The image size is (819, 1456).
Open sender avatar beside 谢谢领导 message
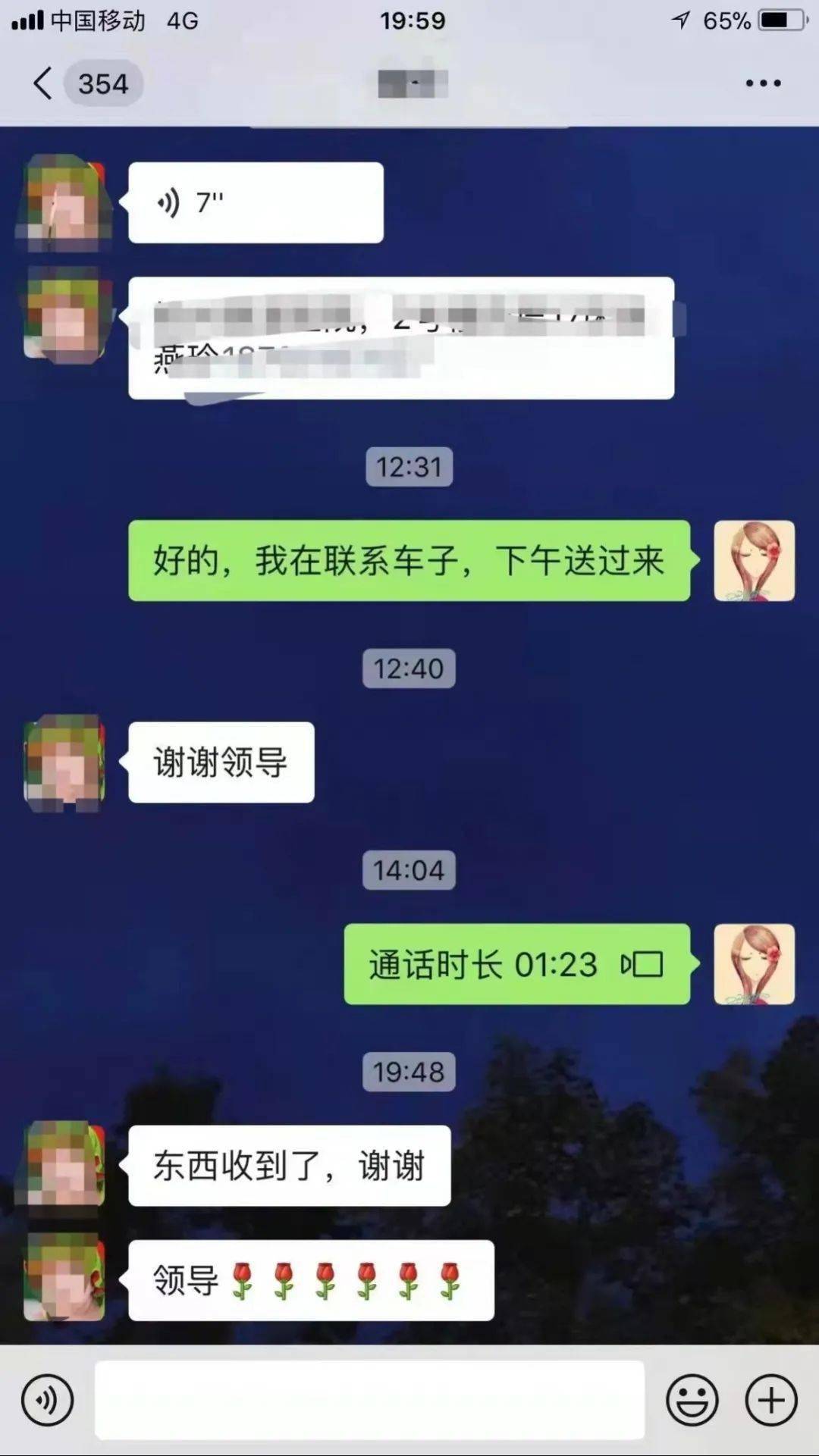(x=64, y=762)
